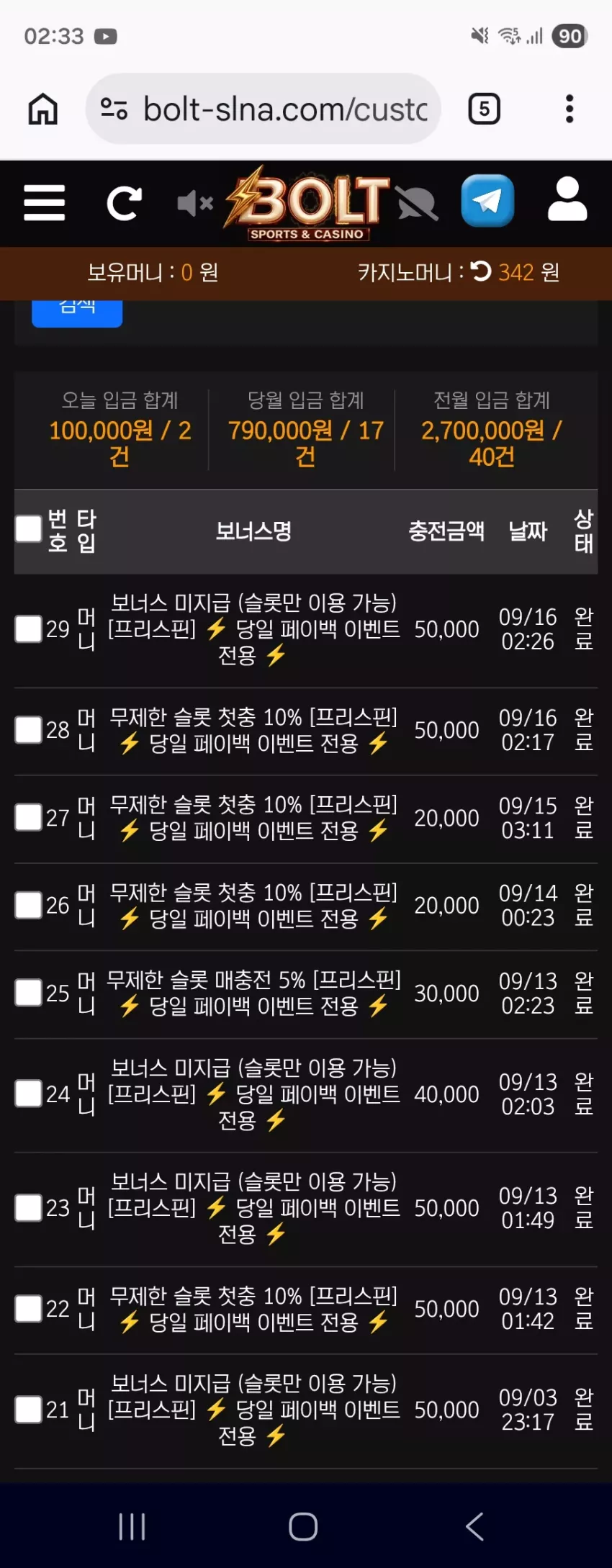This screenshot has width=612, height=1568.
Task: Open the user profile icon
Action: tap(567, 199)
